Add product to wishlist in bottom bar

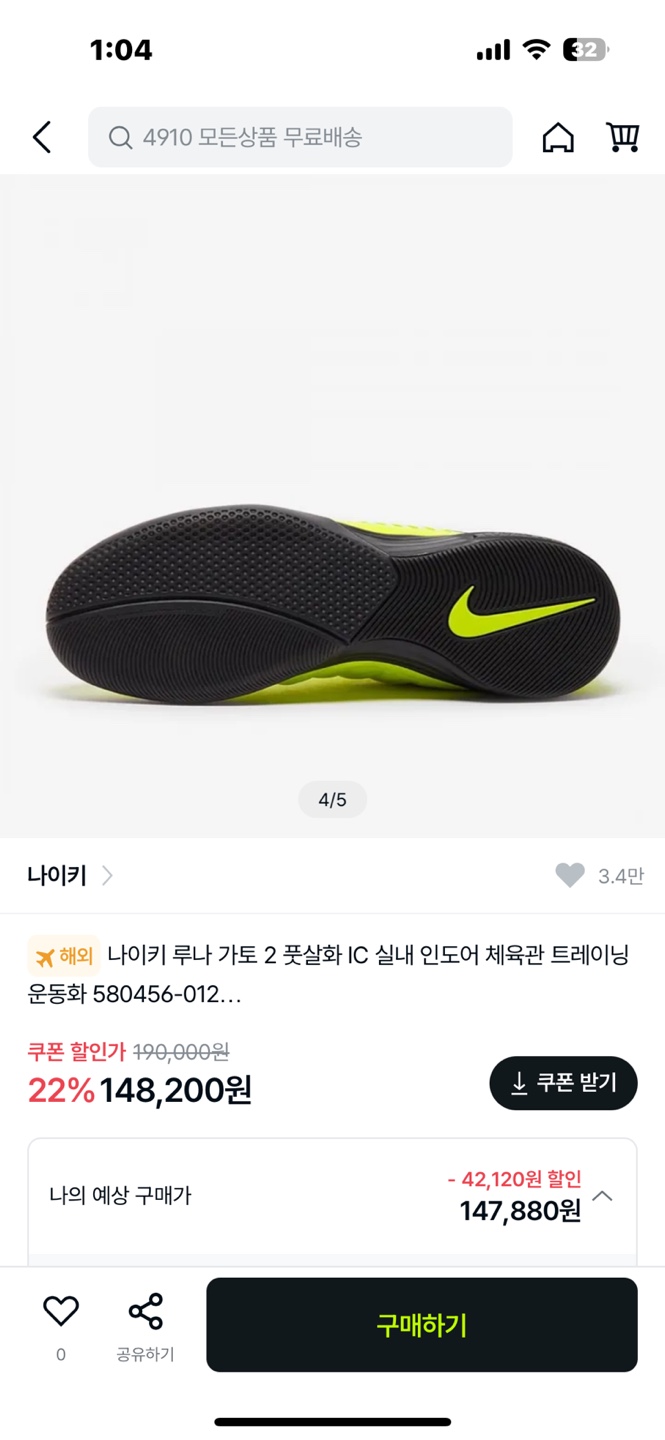point(61,1311)
